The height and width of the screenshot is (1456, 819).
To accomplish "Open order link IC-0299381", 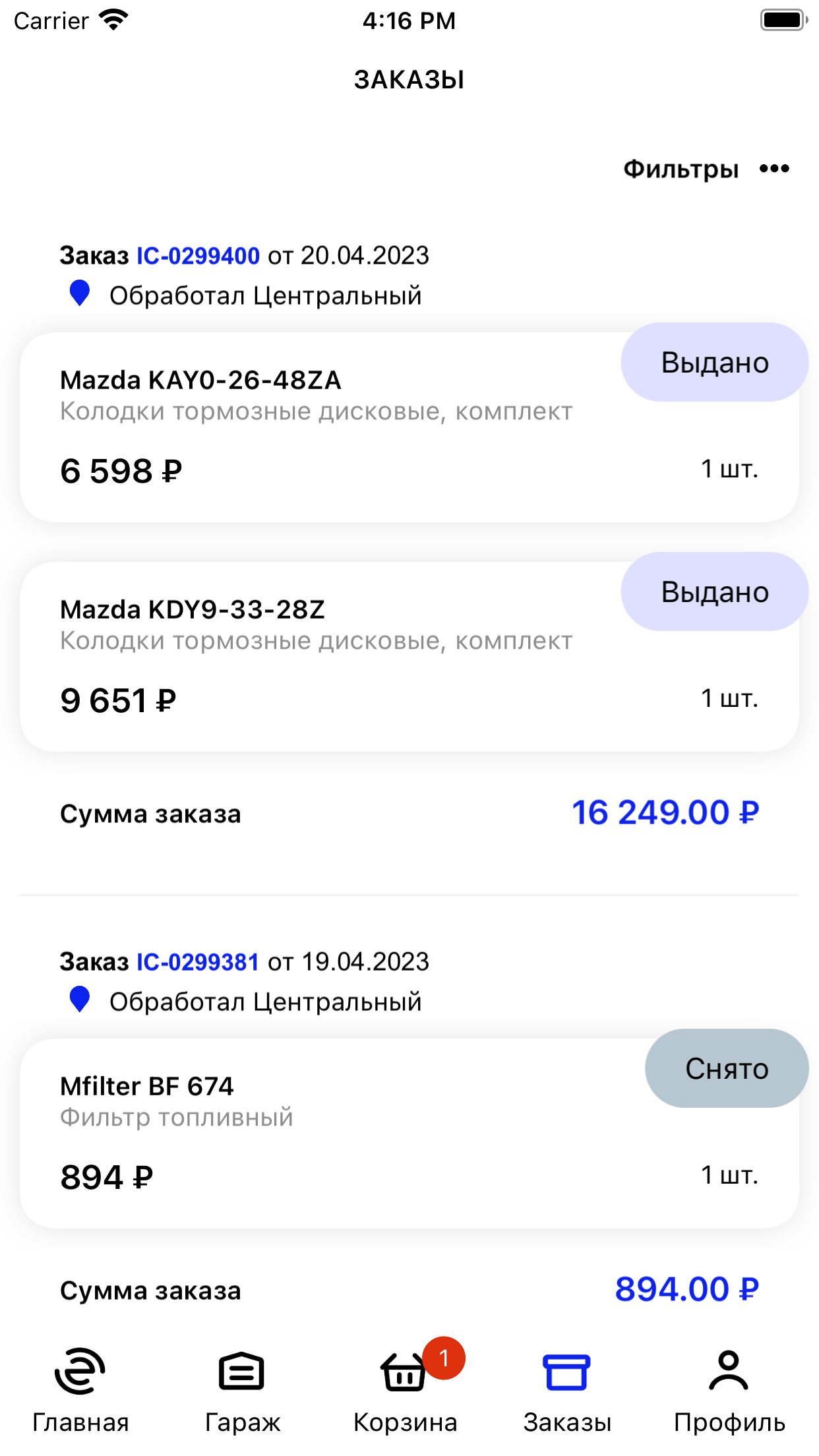I will (198, 962).
